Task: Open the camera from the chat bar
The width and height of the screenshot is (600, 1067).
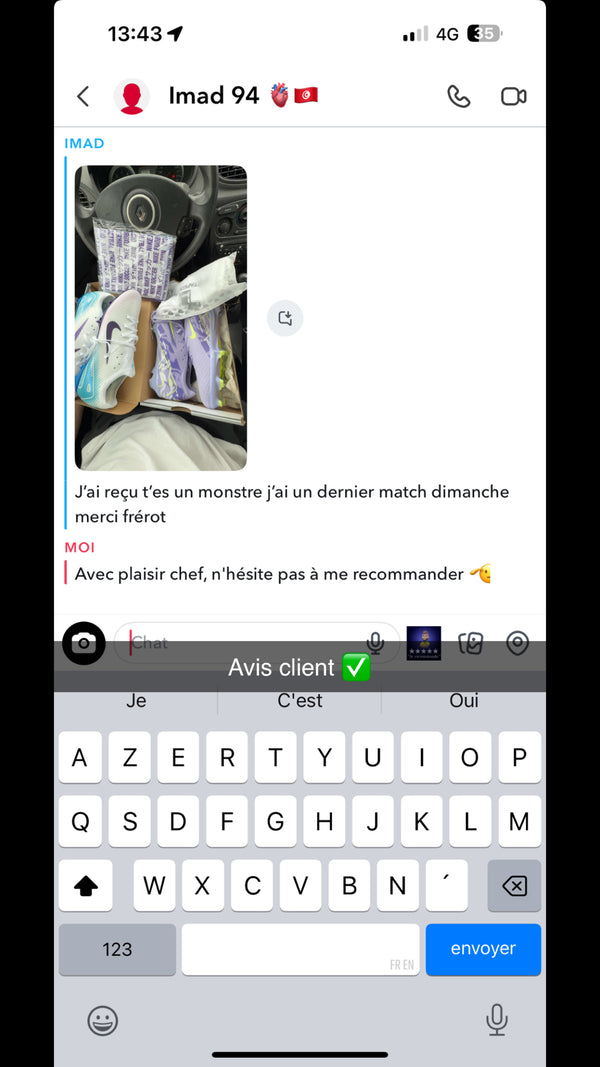Action: pyautogui.click(x=84, y=643)
